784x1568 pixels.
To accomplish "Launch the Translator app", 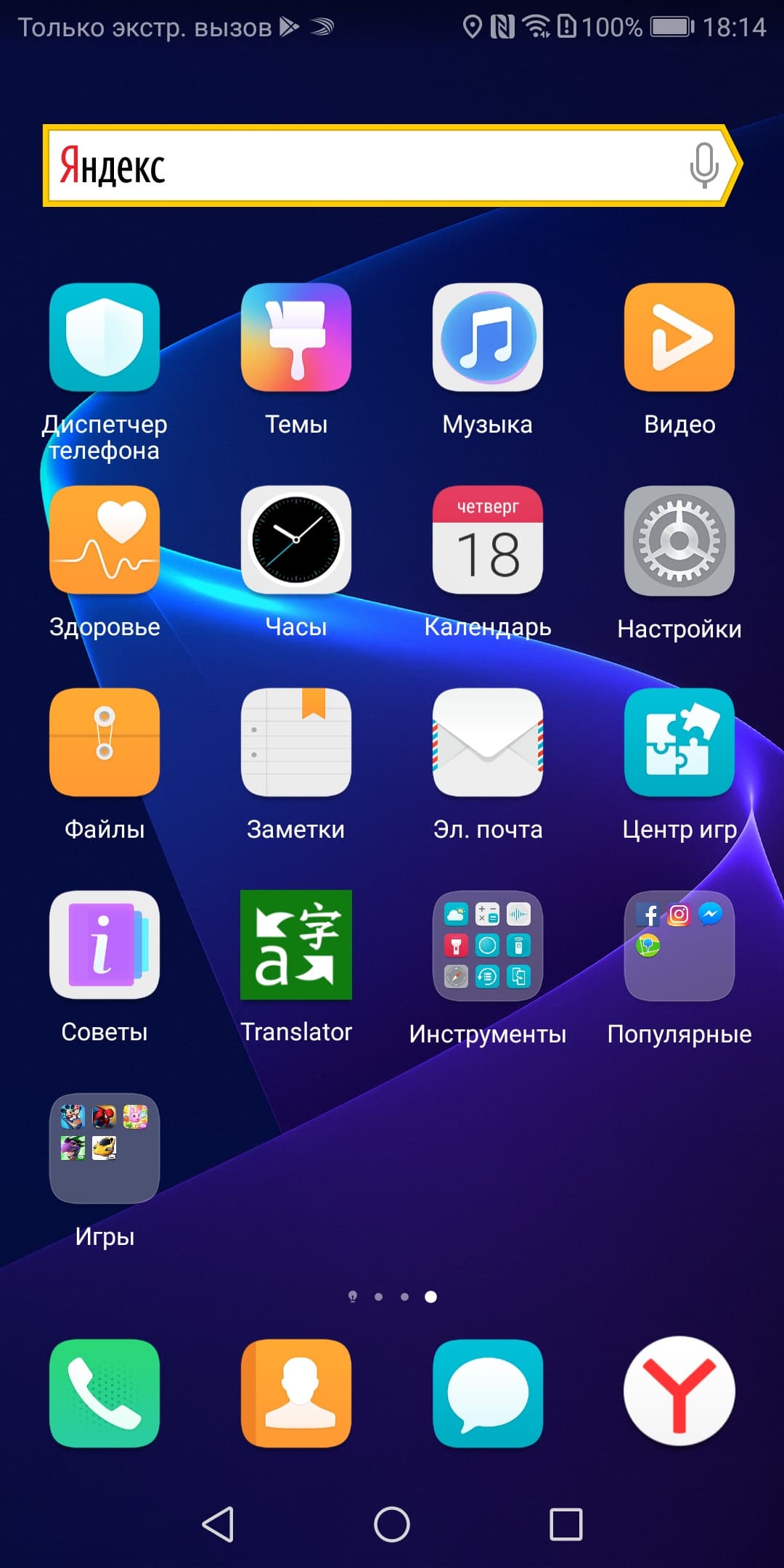I will click(296, 945).
